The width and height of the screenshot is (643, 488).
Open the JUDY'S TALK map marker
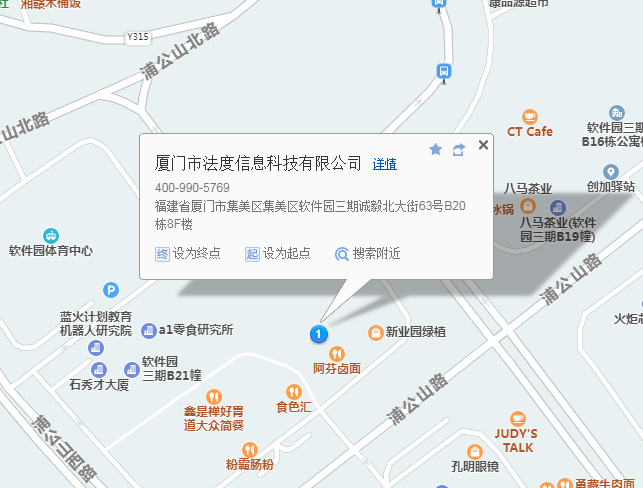point(517,418)
